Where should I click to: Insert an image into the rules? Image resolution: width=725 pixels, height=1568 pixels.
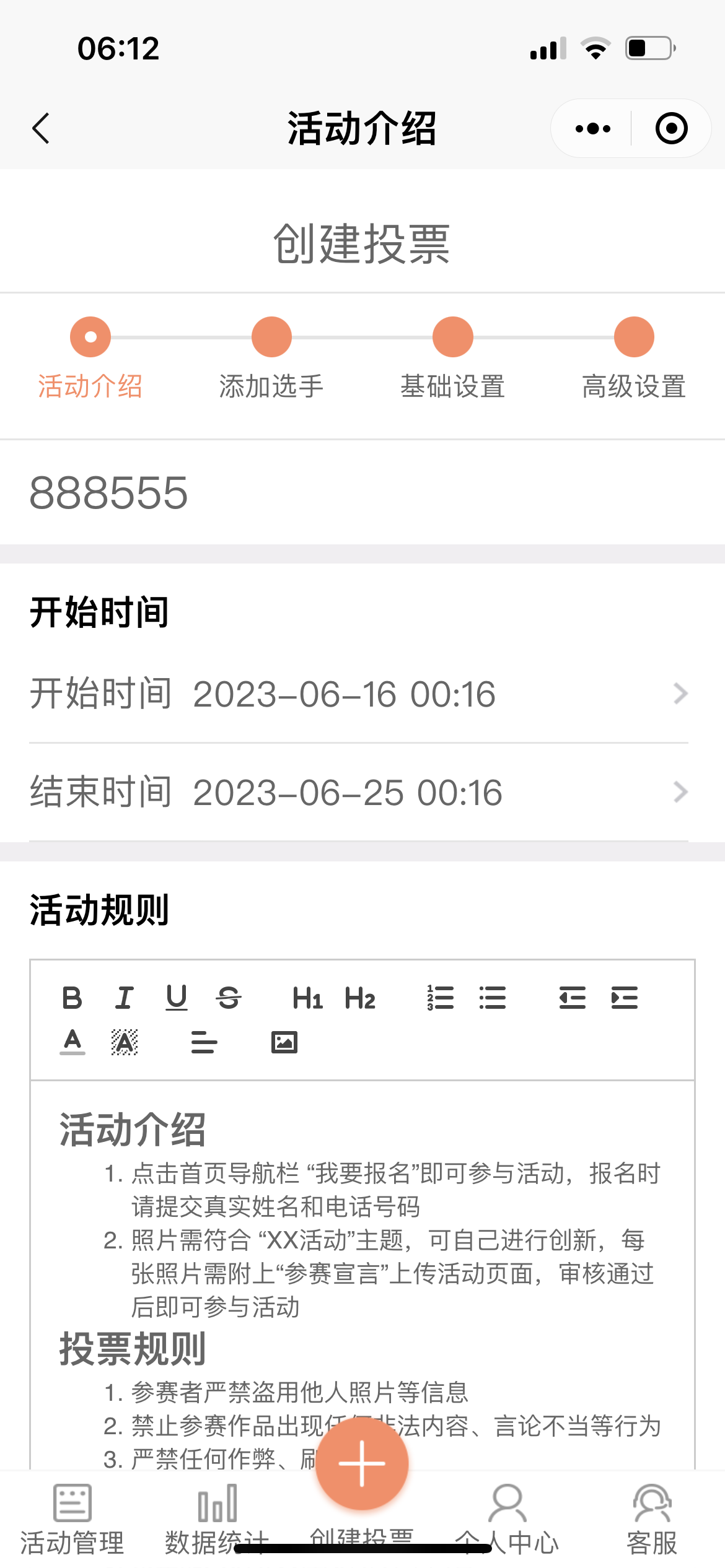[x=284, y=1042]
